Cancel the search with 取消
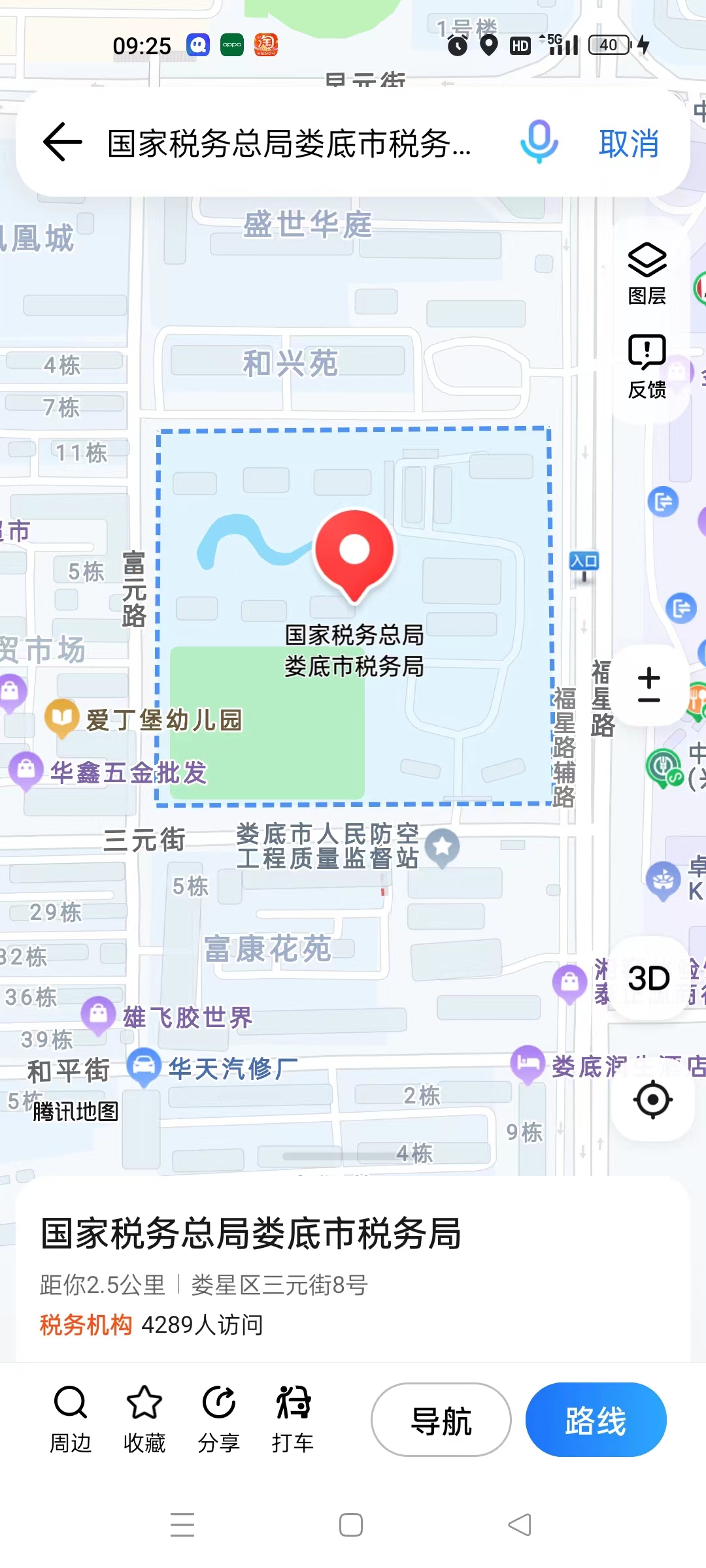The image size is (706, 1568). point(628,143)
